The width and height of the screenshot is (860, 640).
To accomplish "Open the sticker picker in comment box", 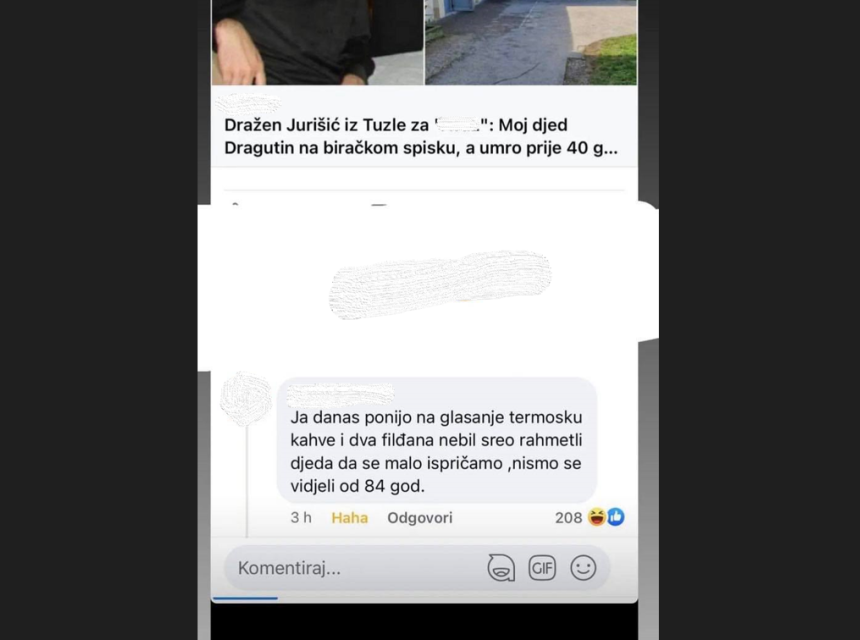I will click(501, 568).
